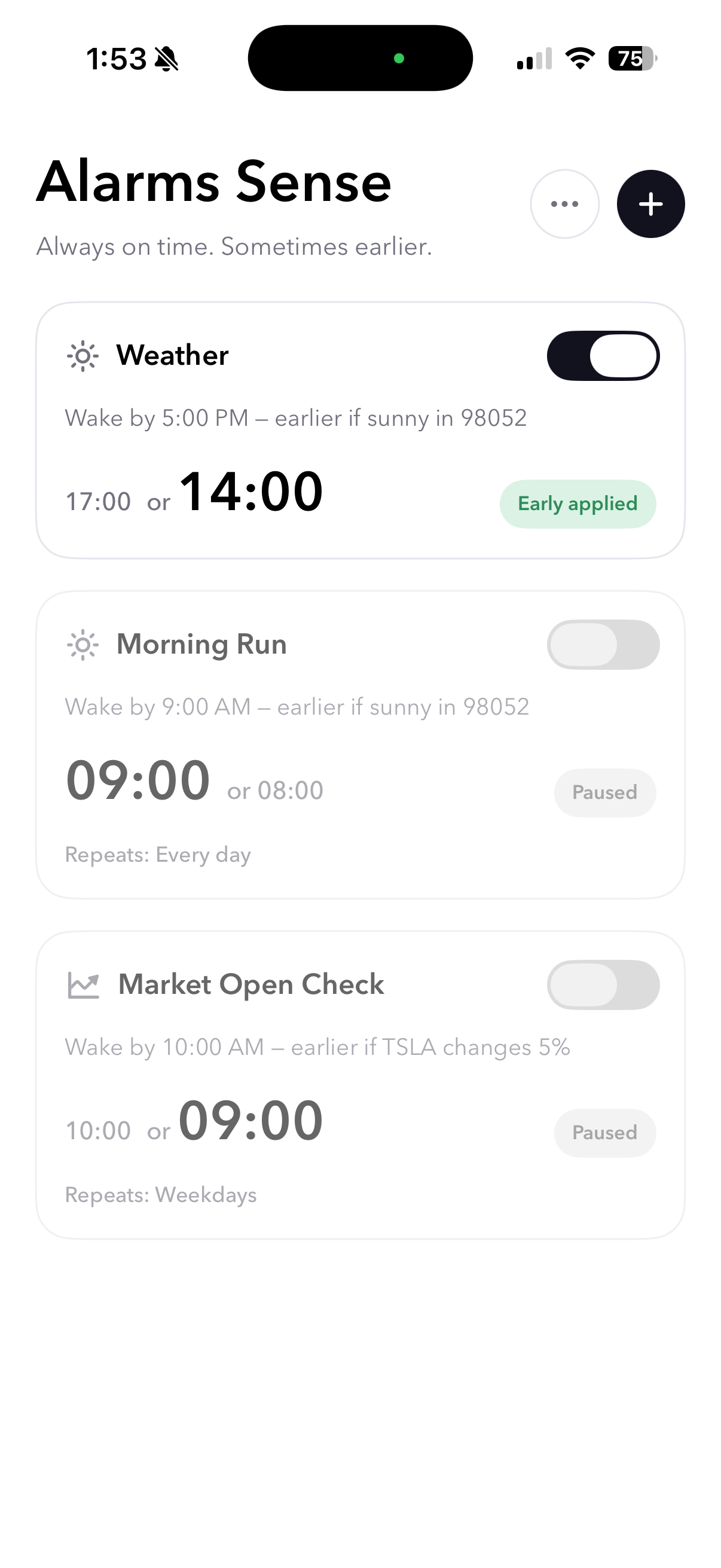Click the Morning Run sun icon

point(82,644)
